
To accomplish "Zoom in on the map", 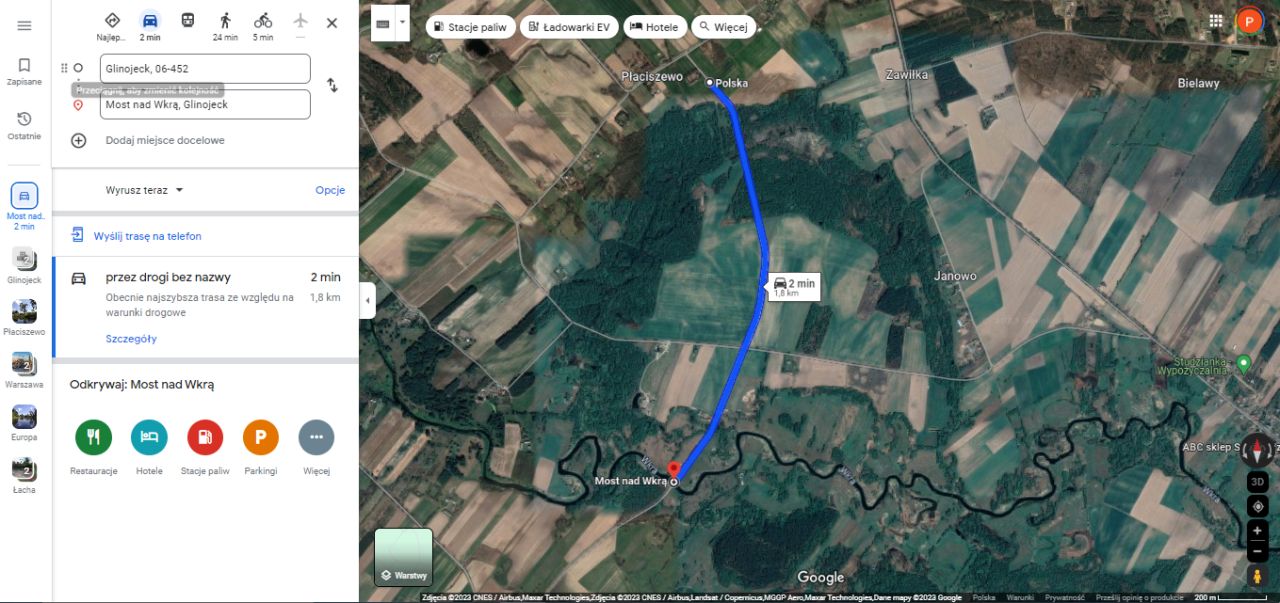I will (x=1258, y=529).
